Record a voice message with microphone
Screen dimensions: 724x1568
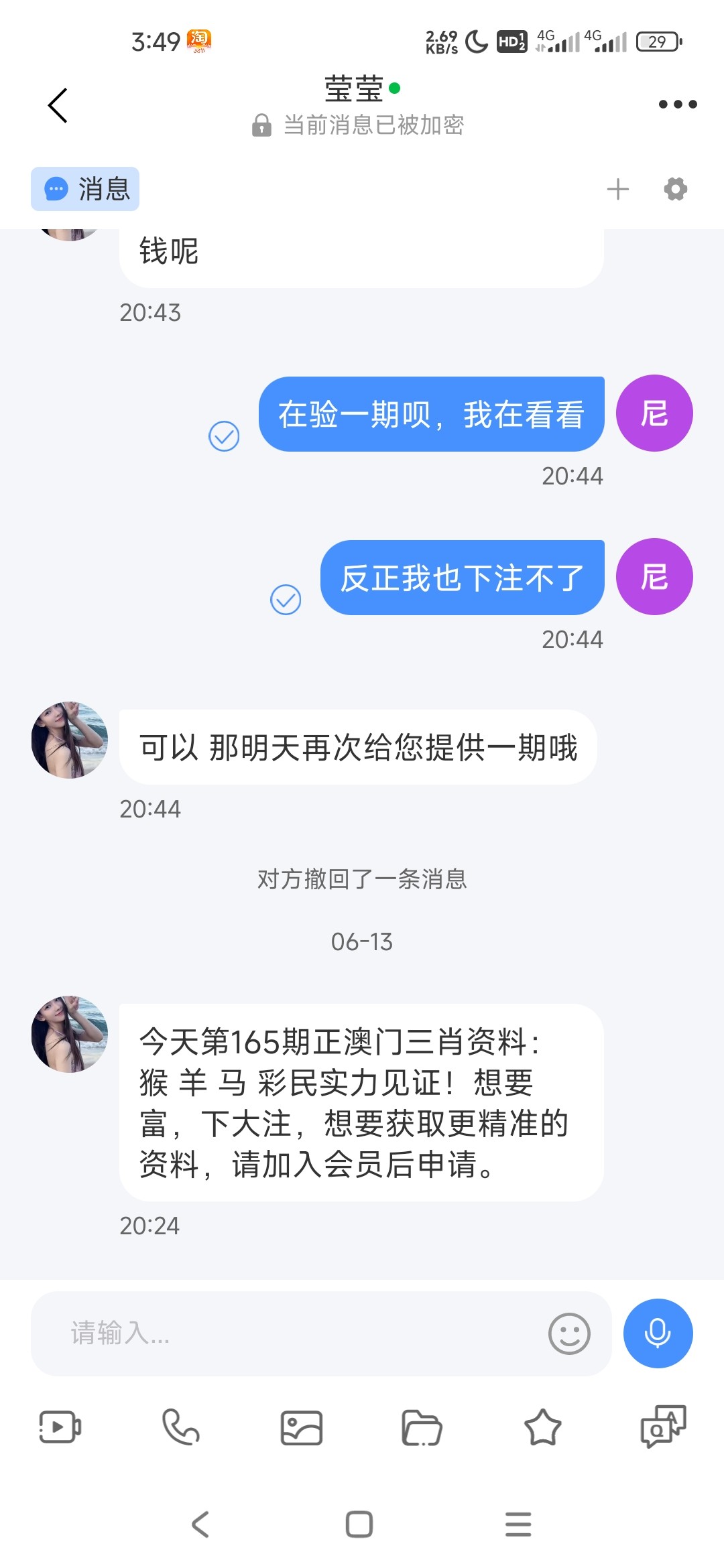point(658,1333)
